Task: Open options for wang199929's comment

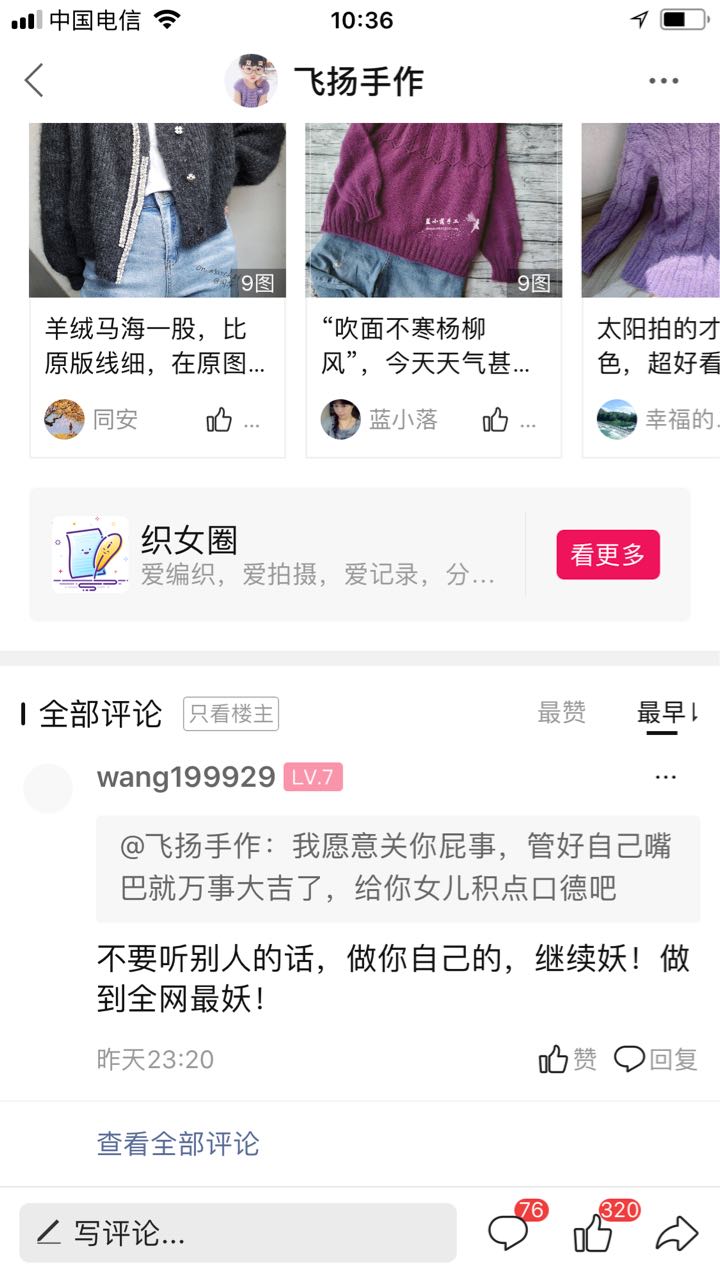Action: coord(665,777)
